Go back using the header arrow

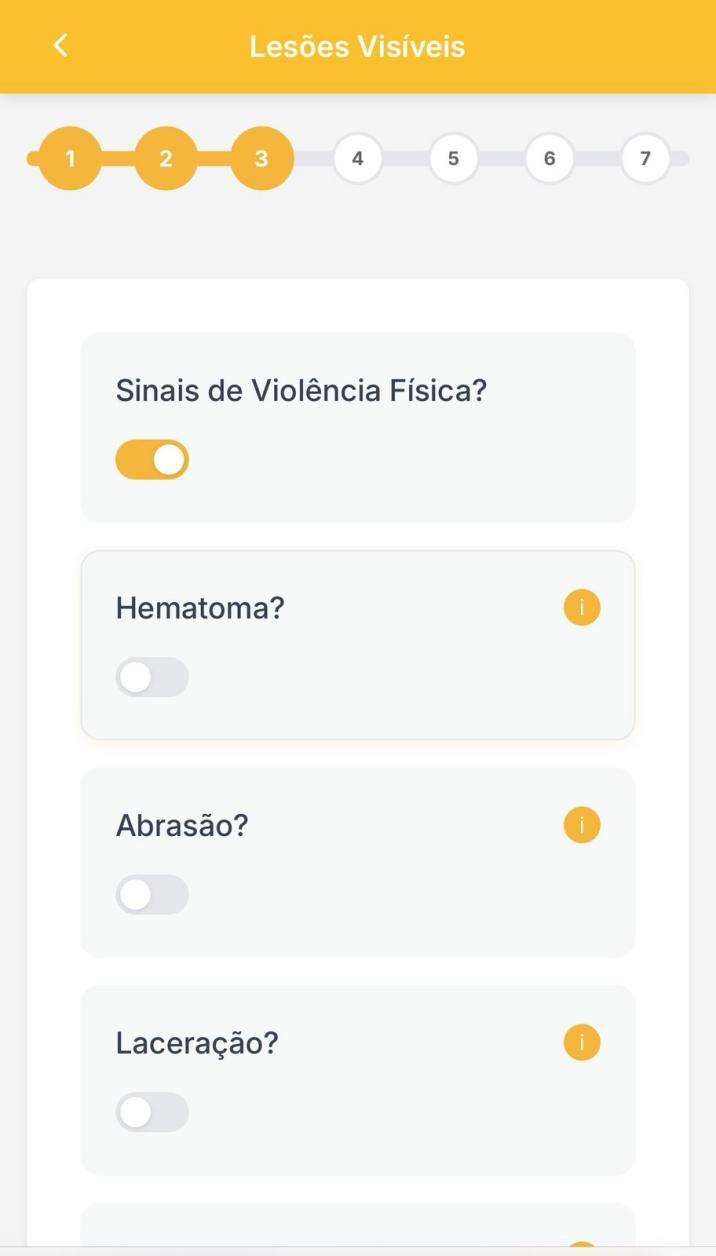pos(61,46)
